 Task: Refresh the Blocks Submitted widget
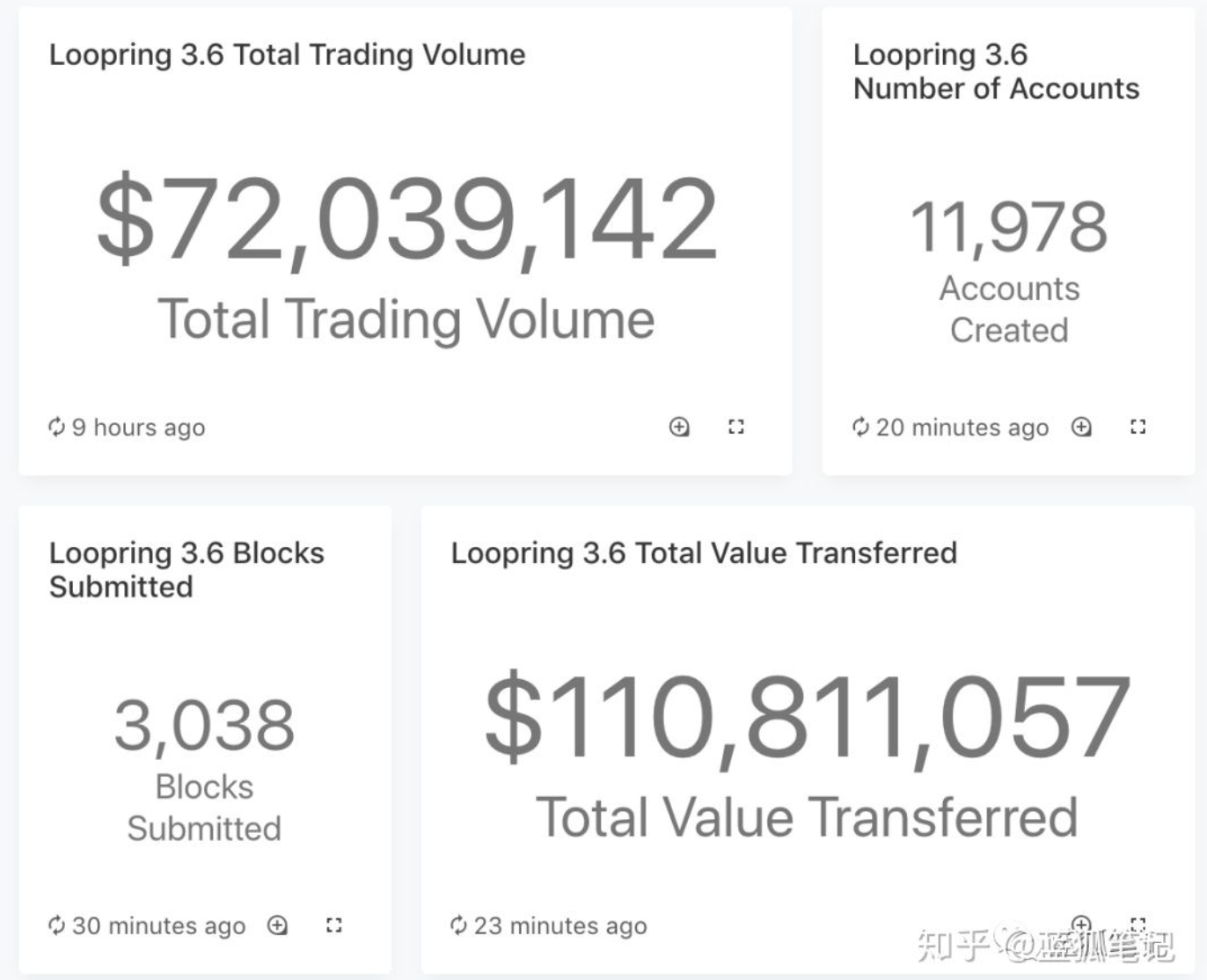click(x=57, y=925)
